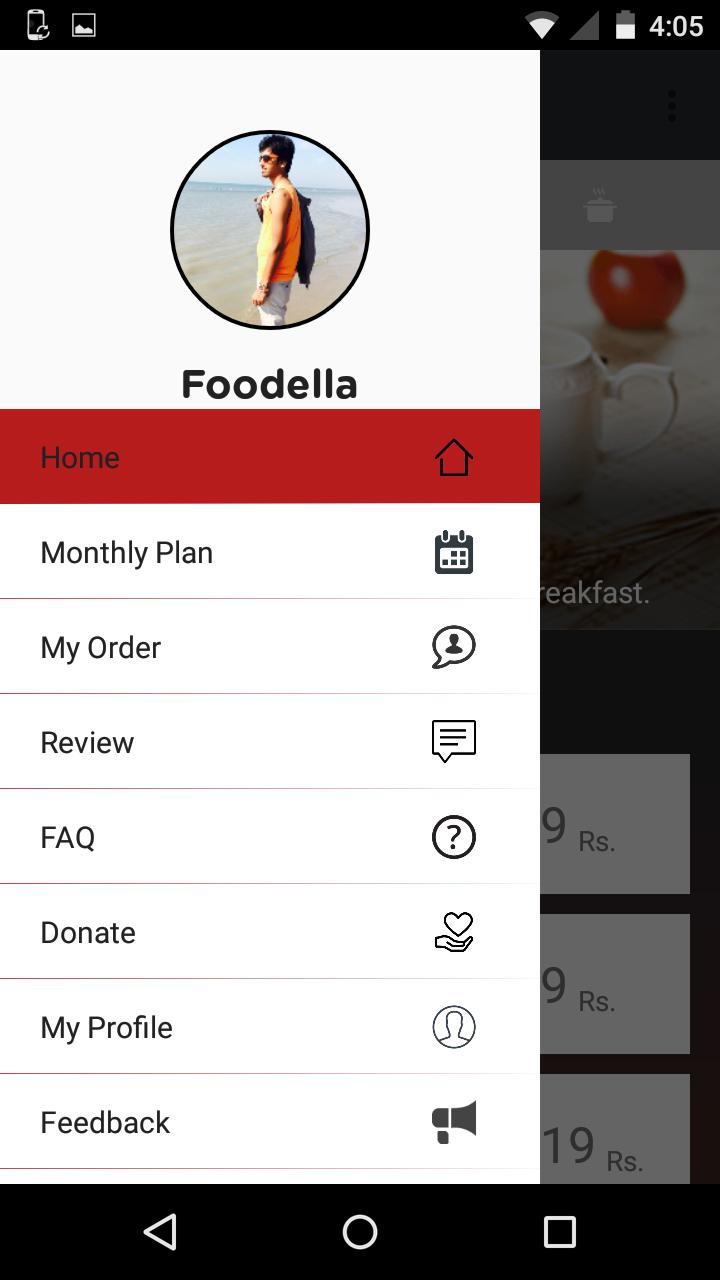
Task: Open the FAQ section
Action: click(67, 837)
